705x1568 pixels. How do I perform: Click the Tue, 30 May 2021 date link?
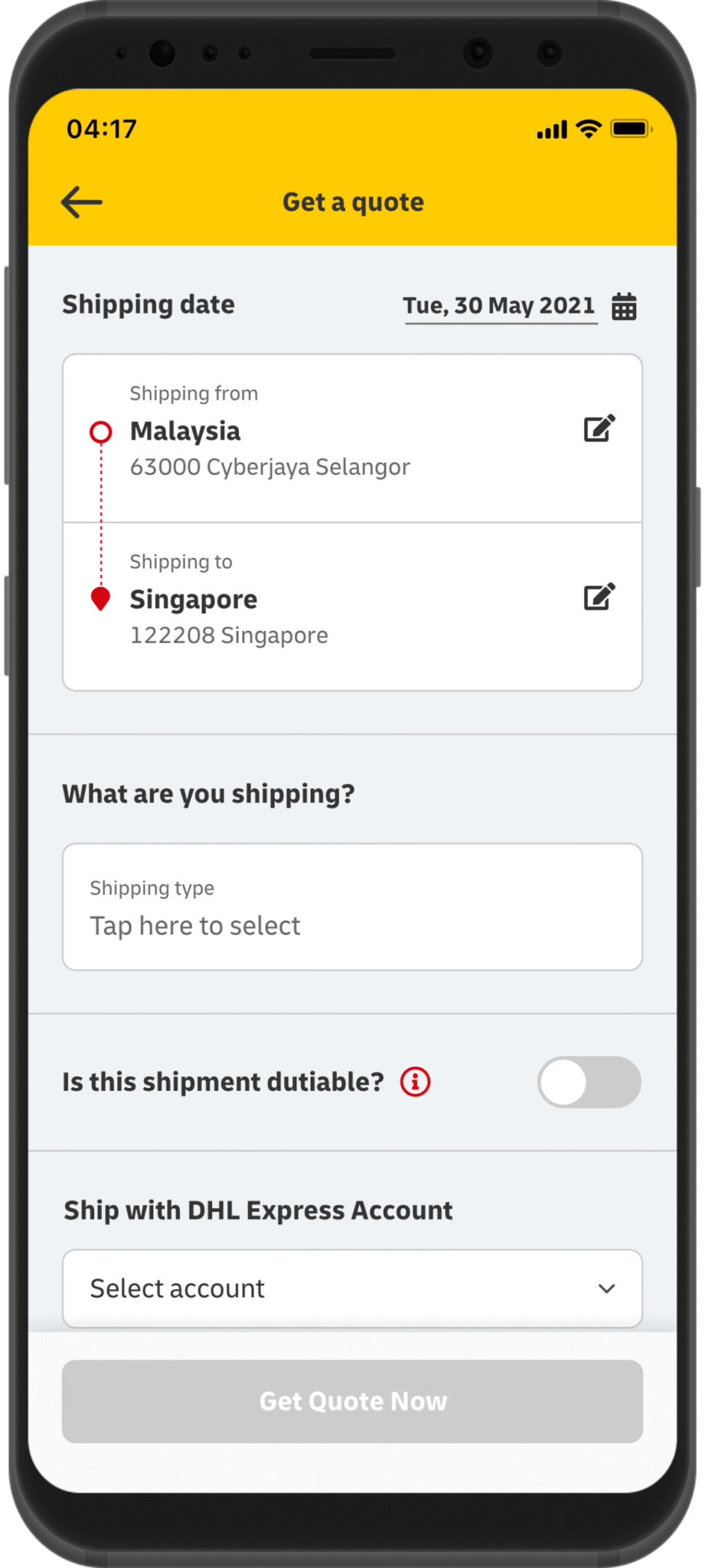(x=499, y=305)
